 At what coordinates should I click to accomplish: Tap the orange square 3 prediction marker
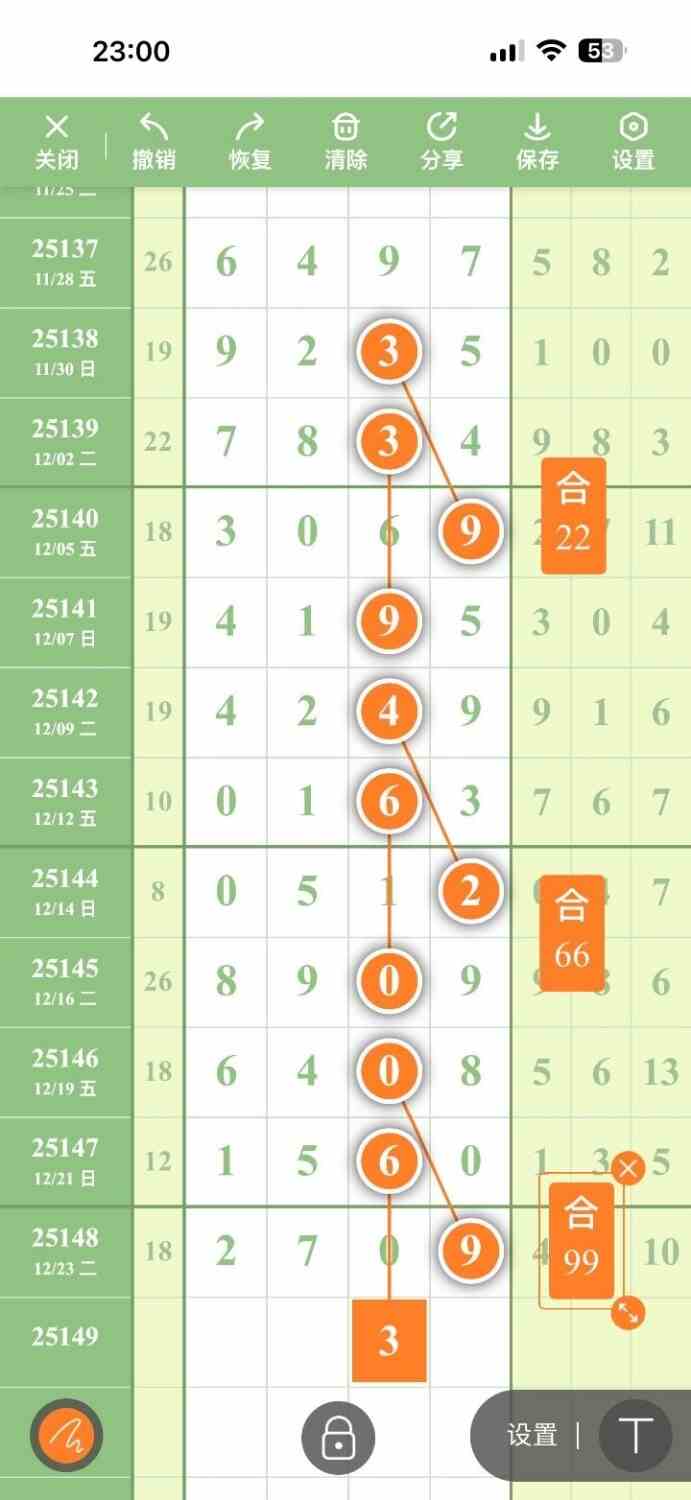pyautogui.click(x=389, y=1340)
